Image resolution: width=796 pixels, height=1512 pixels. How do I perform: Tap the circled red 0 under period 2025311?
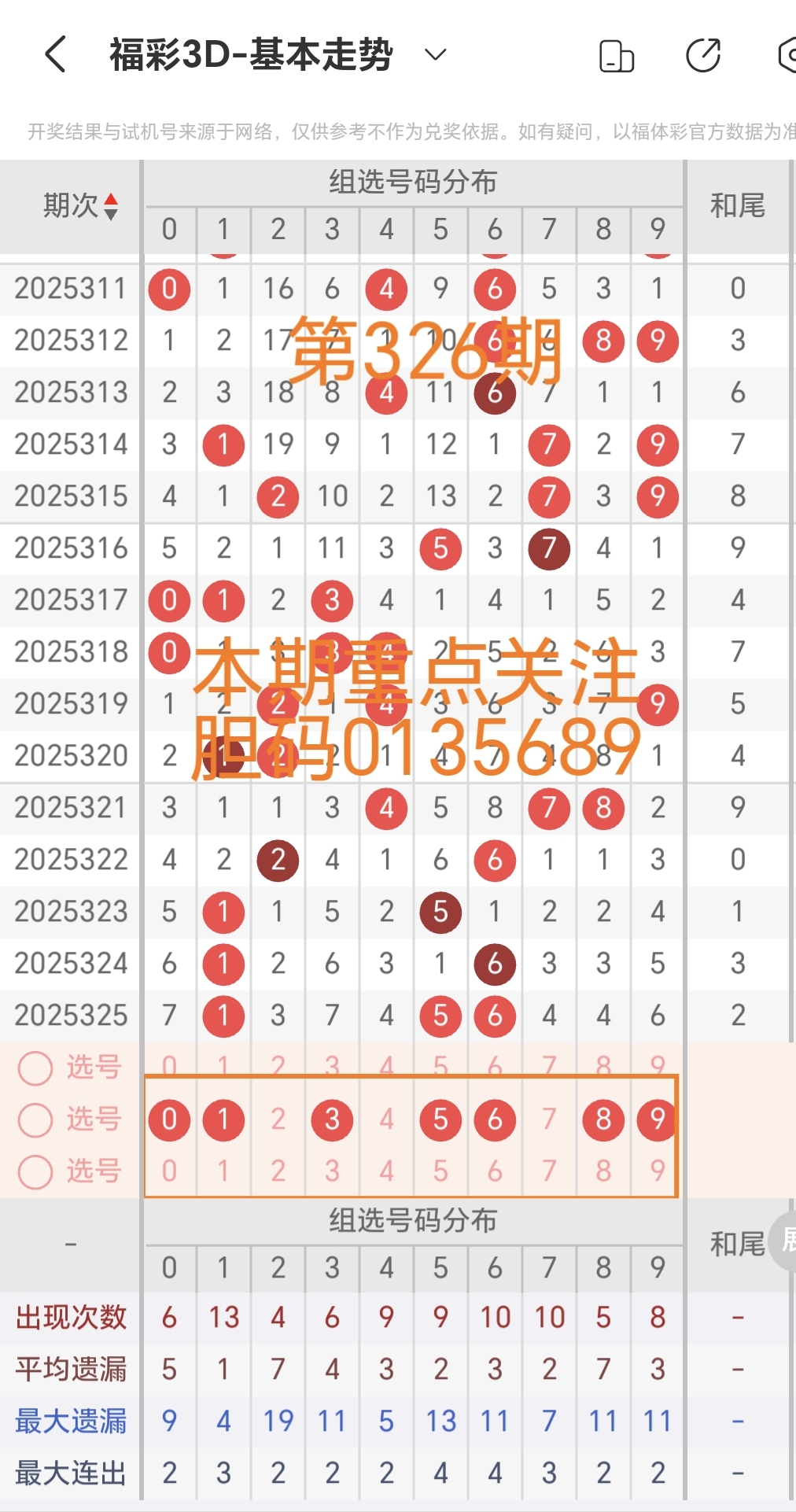click(169, 289)
